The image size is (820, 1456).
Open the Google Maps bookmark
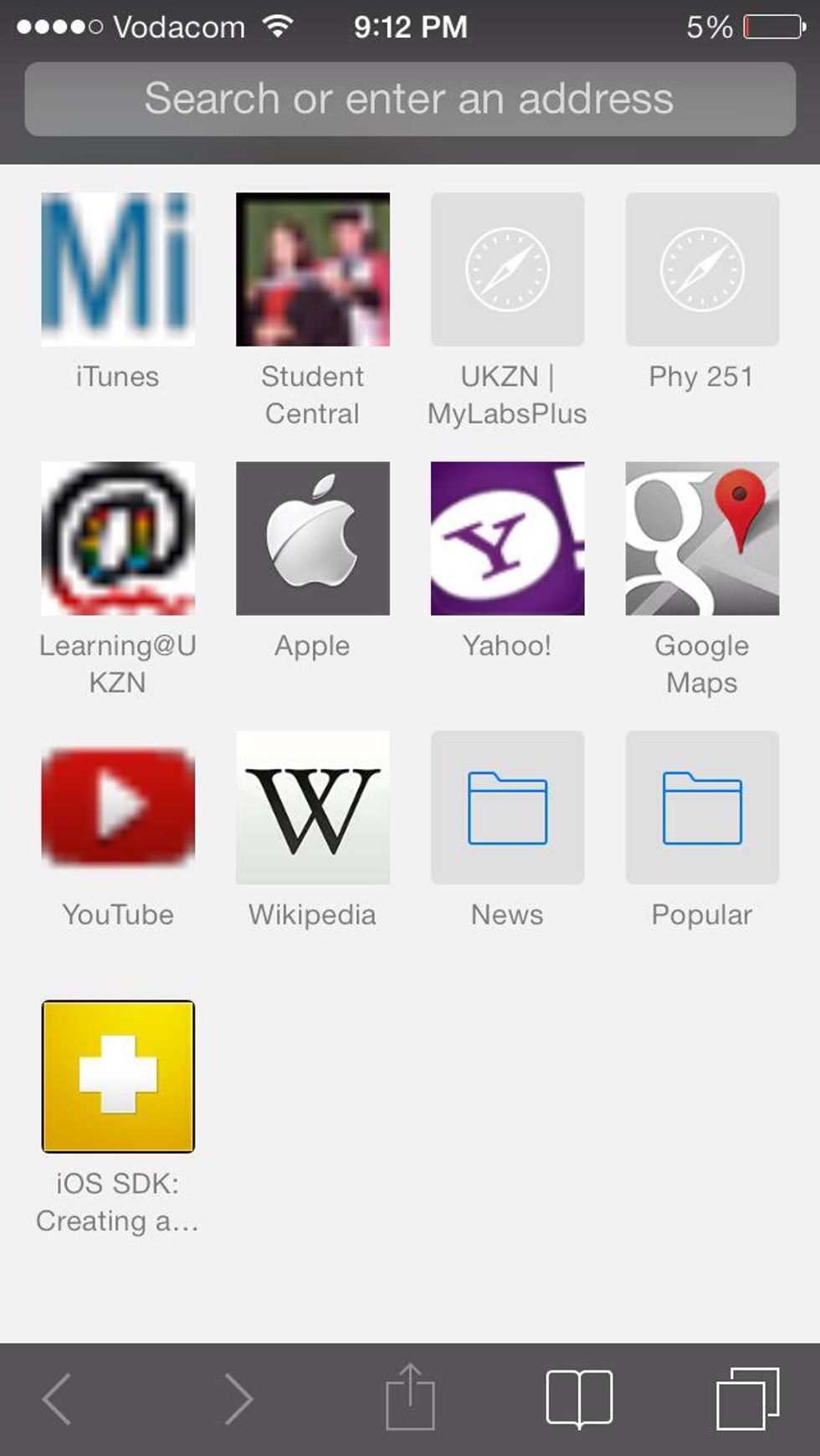click(x=702, y=538)
